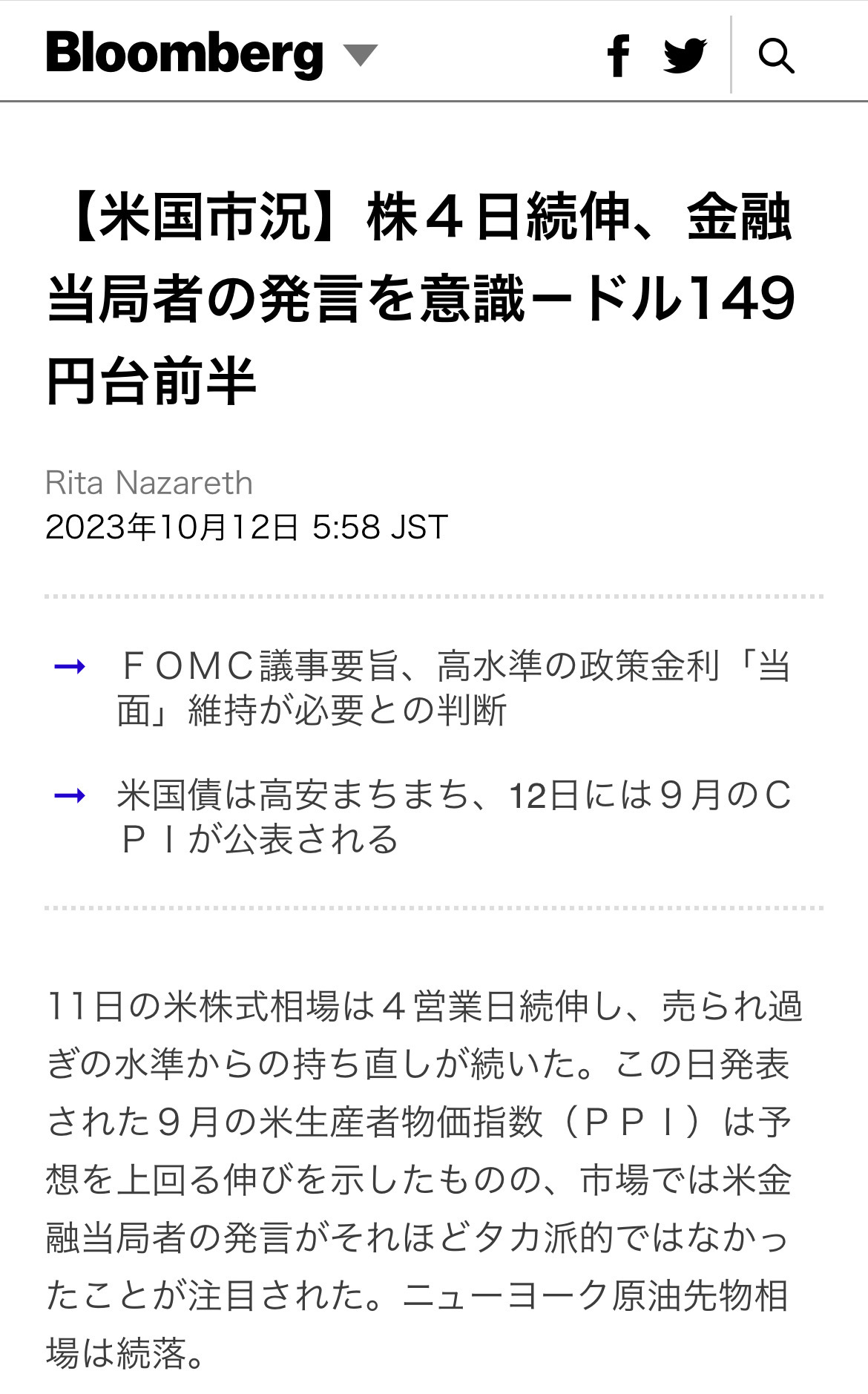Open author page for Rita Nazareth
The height and width of the screenshot is (1394, 868).
(150, 484)
